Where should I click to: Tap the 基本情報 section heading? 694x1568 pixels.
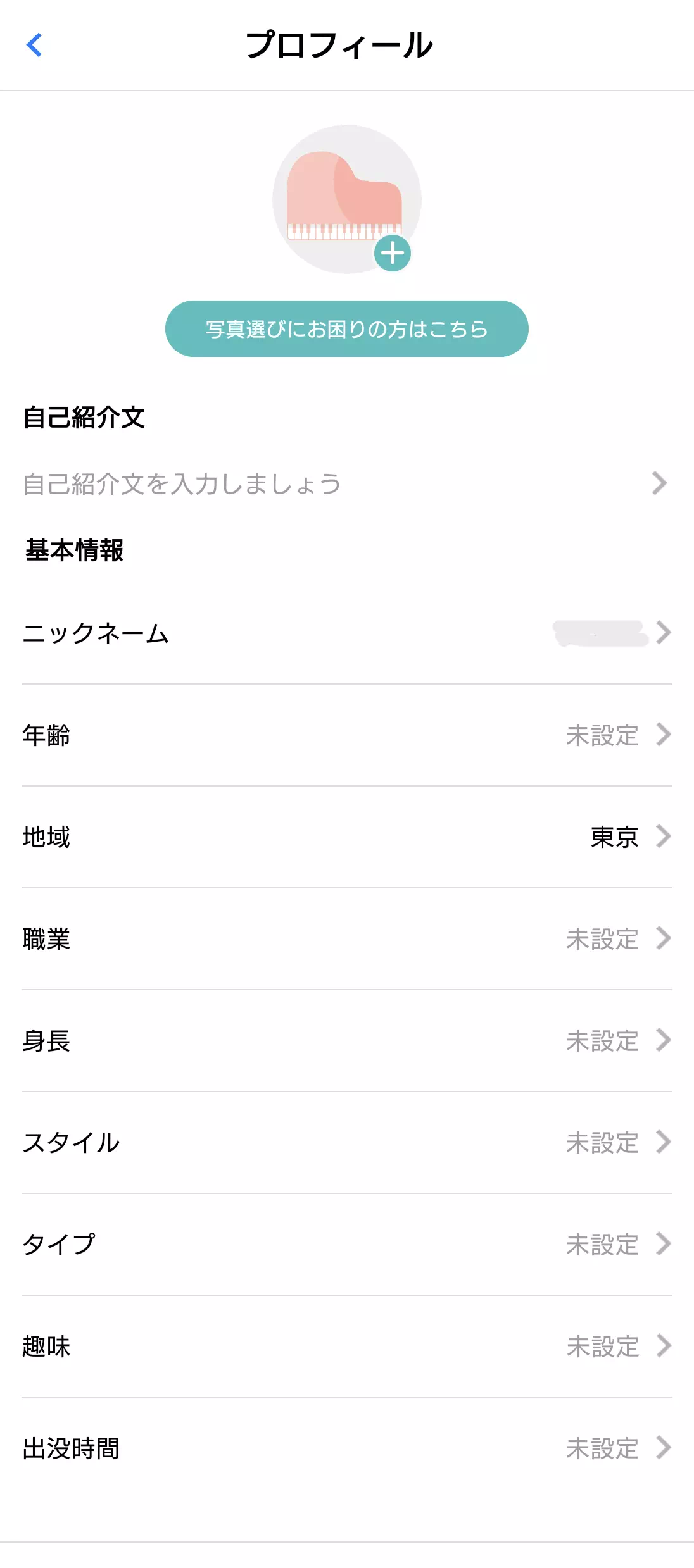[x=73, y=551]
